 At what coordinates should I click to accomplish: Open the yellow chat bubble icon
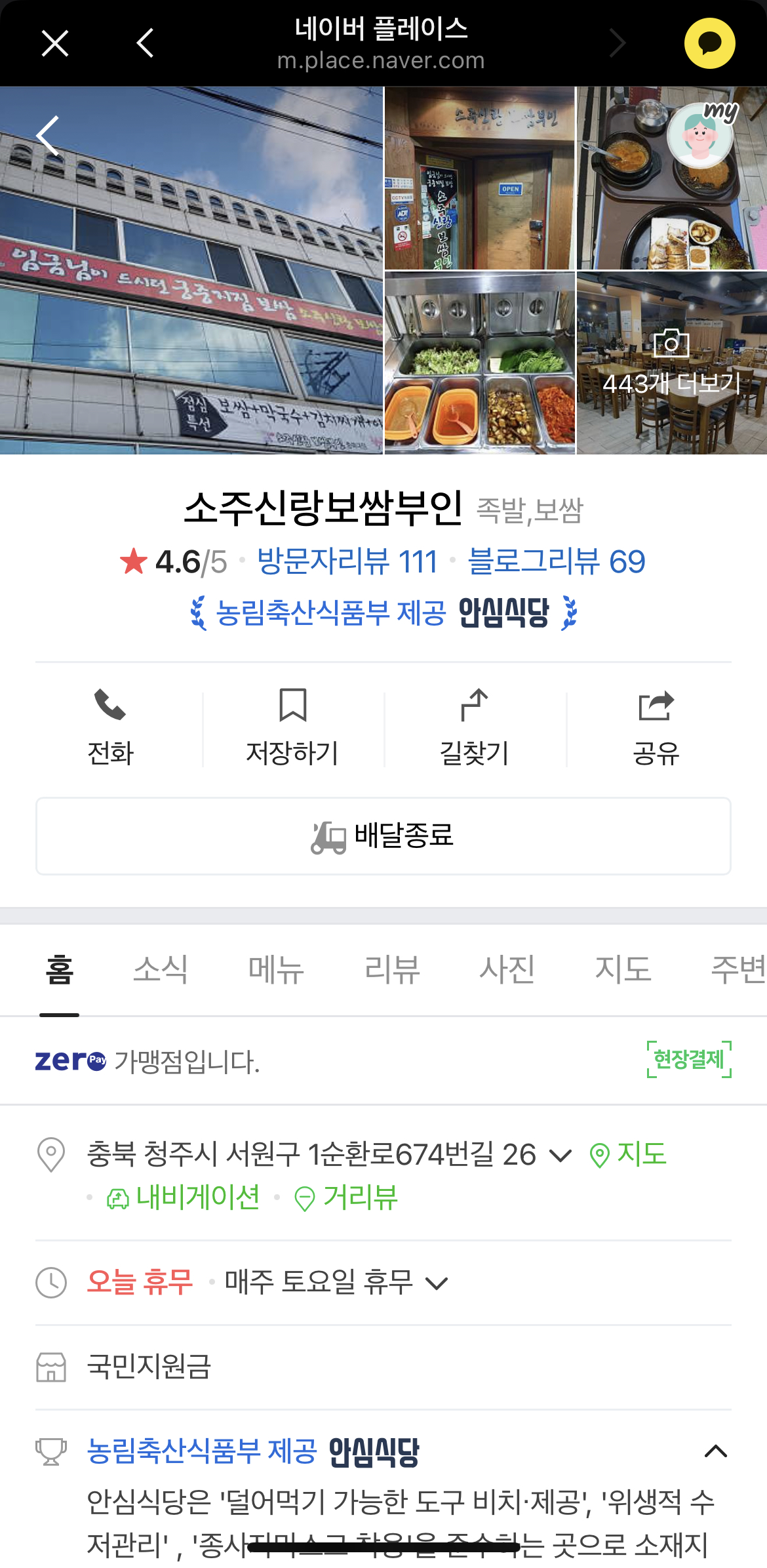pos(709,44)
